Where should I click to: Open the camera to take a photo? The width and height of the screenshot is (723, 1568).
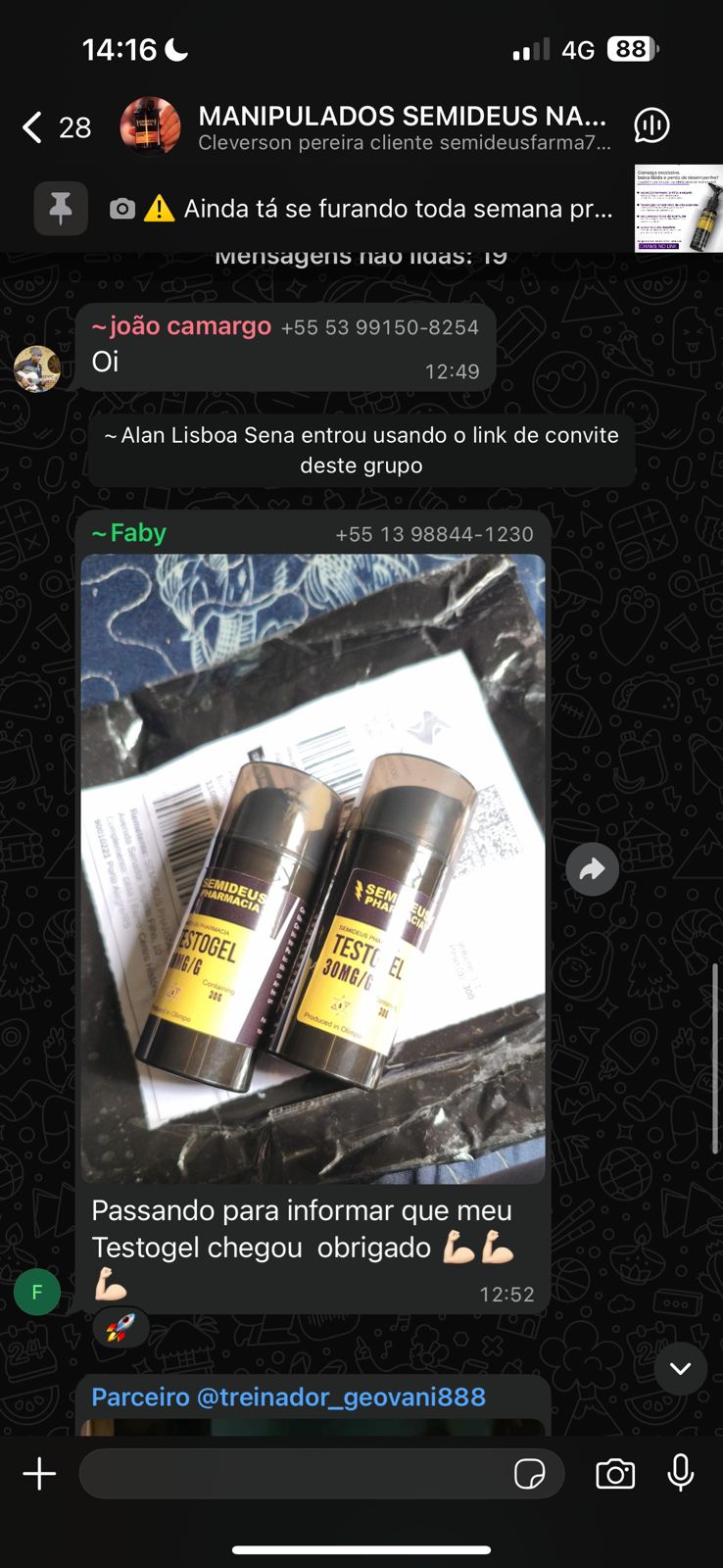(615, 1474)
